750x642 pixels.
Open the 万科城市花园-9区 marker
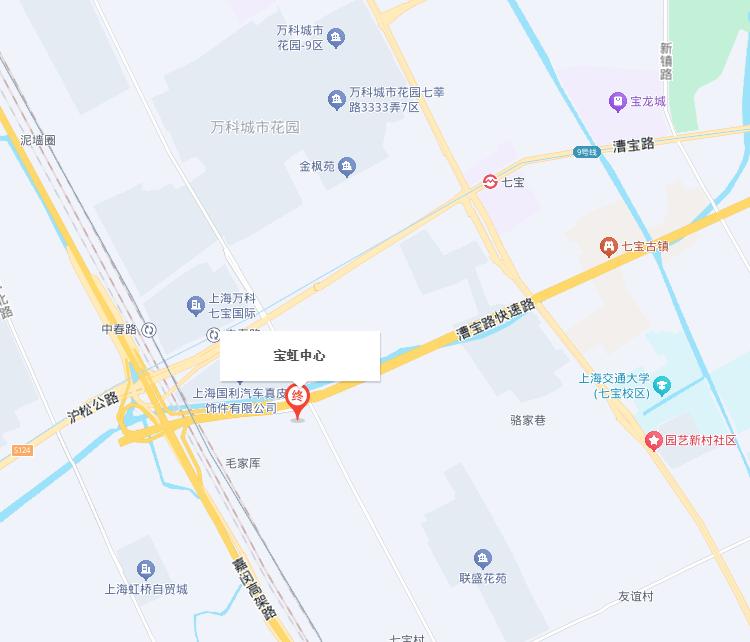tap(337, 38)
